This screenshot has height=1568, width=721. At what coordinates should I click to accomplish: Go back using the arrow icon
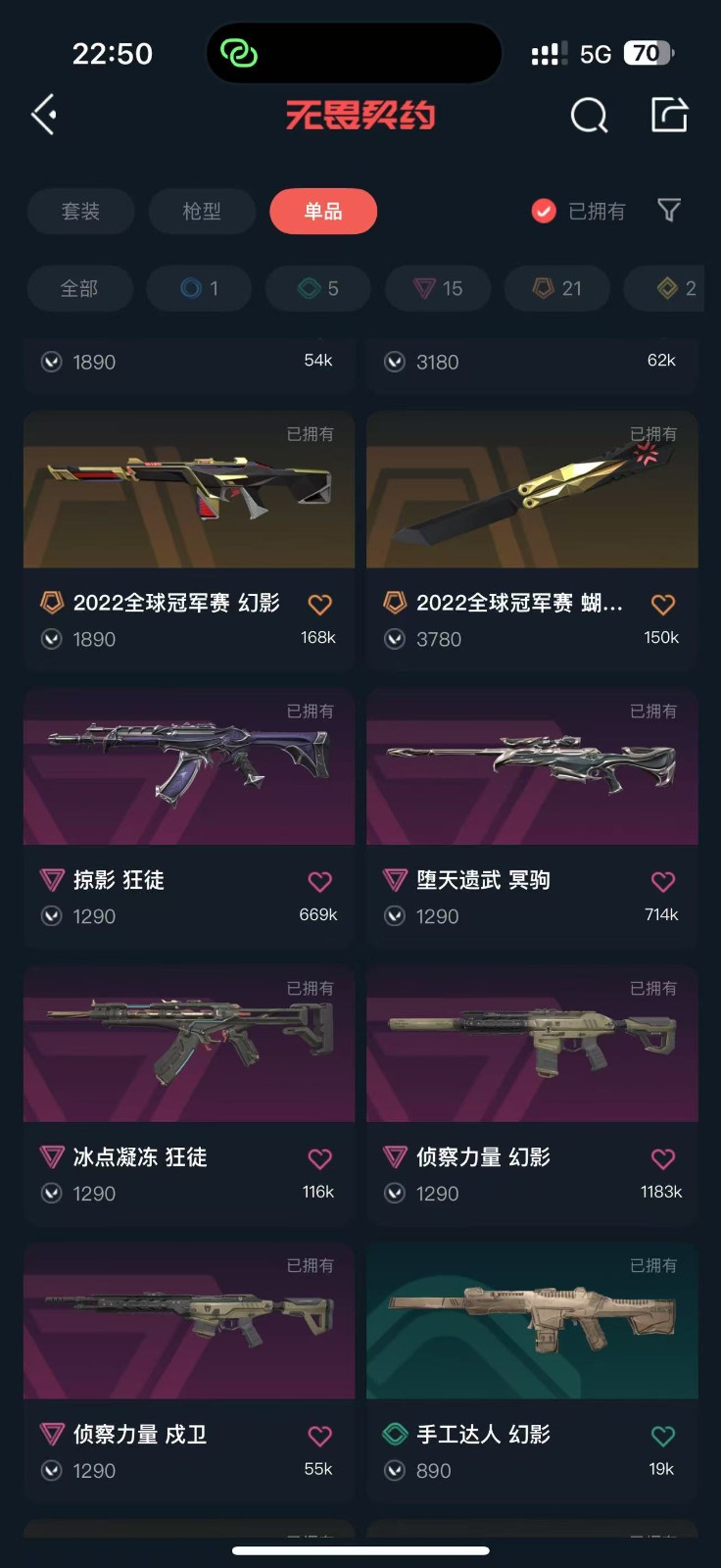[x=45, y=115]
